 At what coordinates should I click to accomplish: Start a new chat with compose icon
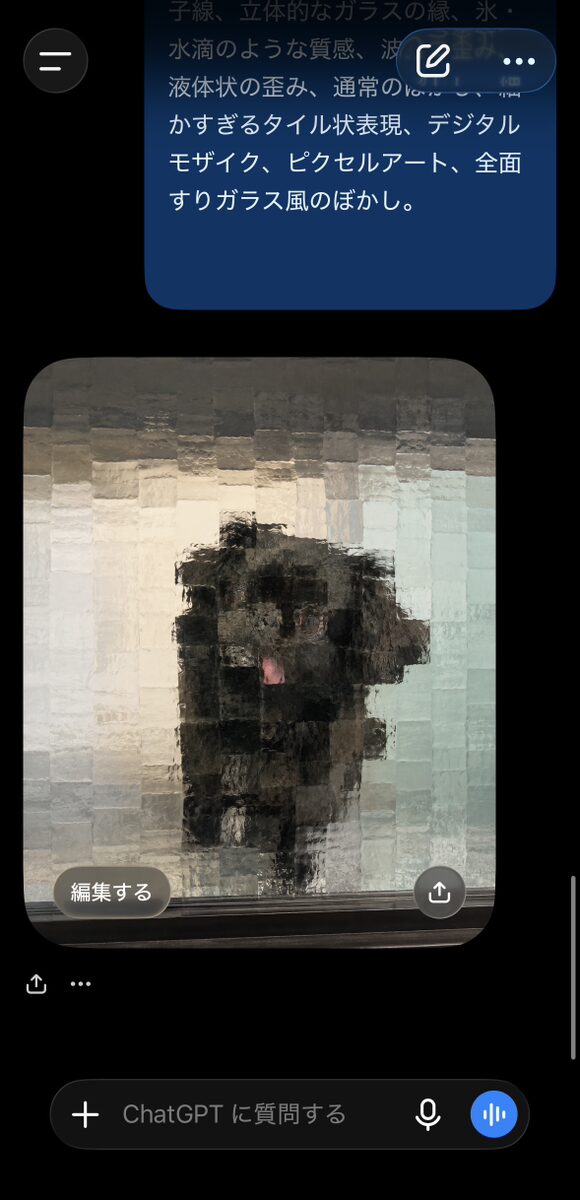tap(434, 61)
